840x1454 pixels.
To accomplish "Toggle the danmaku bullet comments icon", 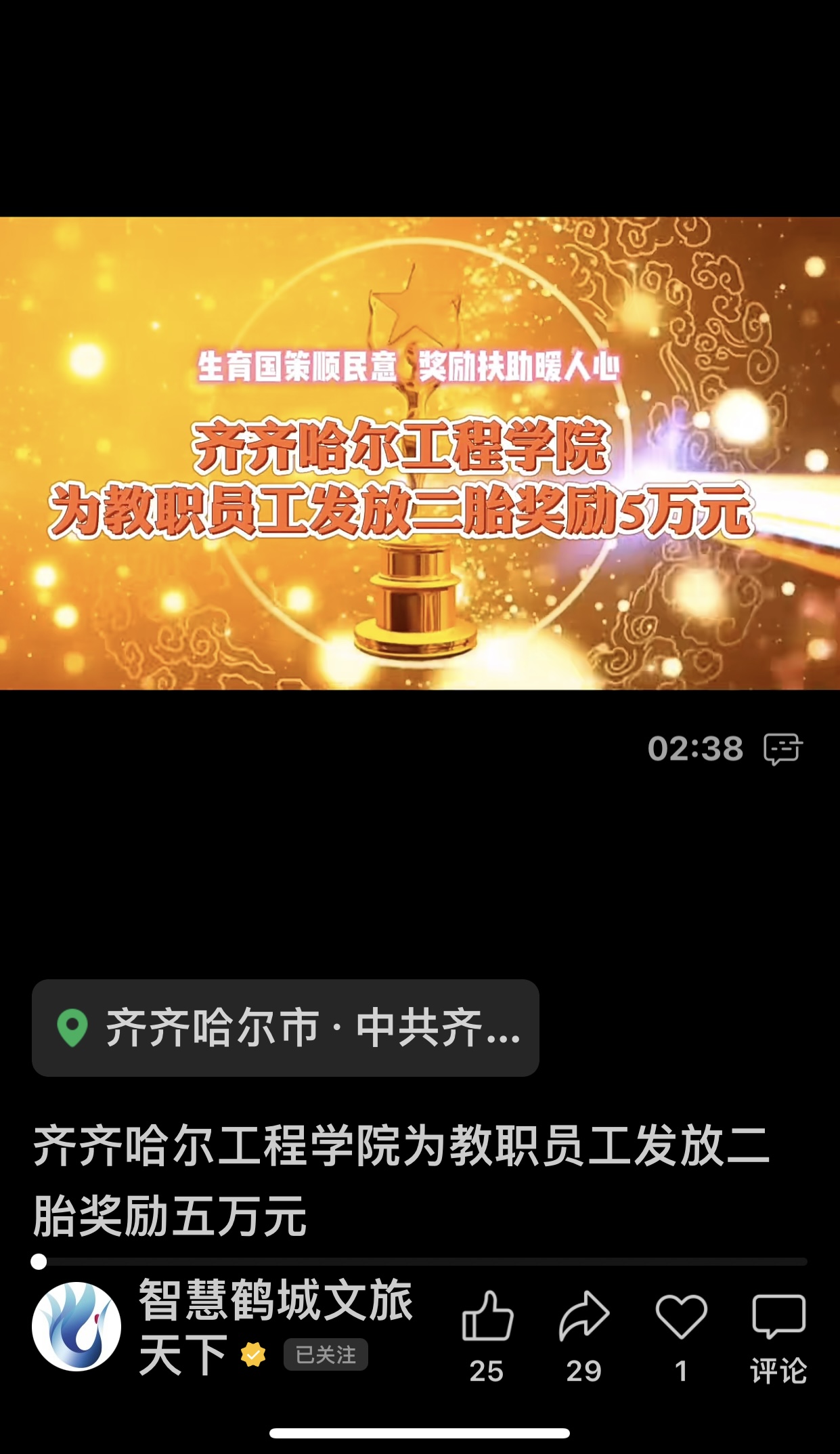I will [783, 749].
